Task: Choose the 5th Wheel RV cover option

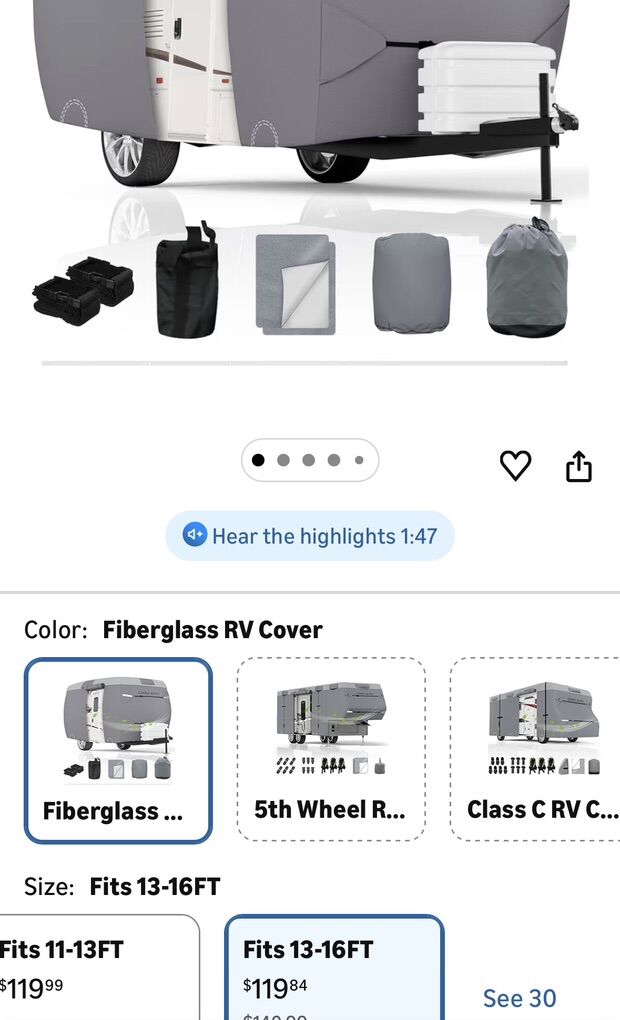Action: point(331,750)
